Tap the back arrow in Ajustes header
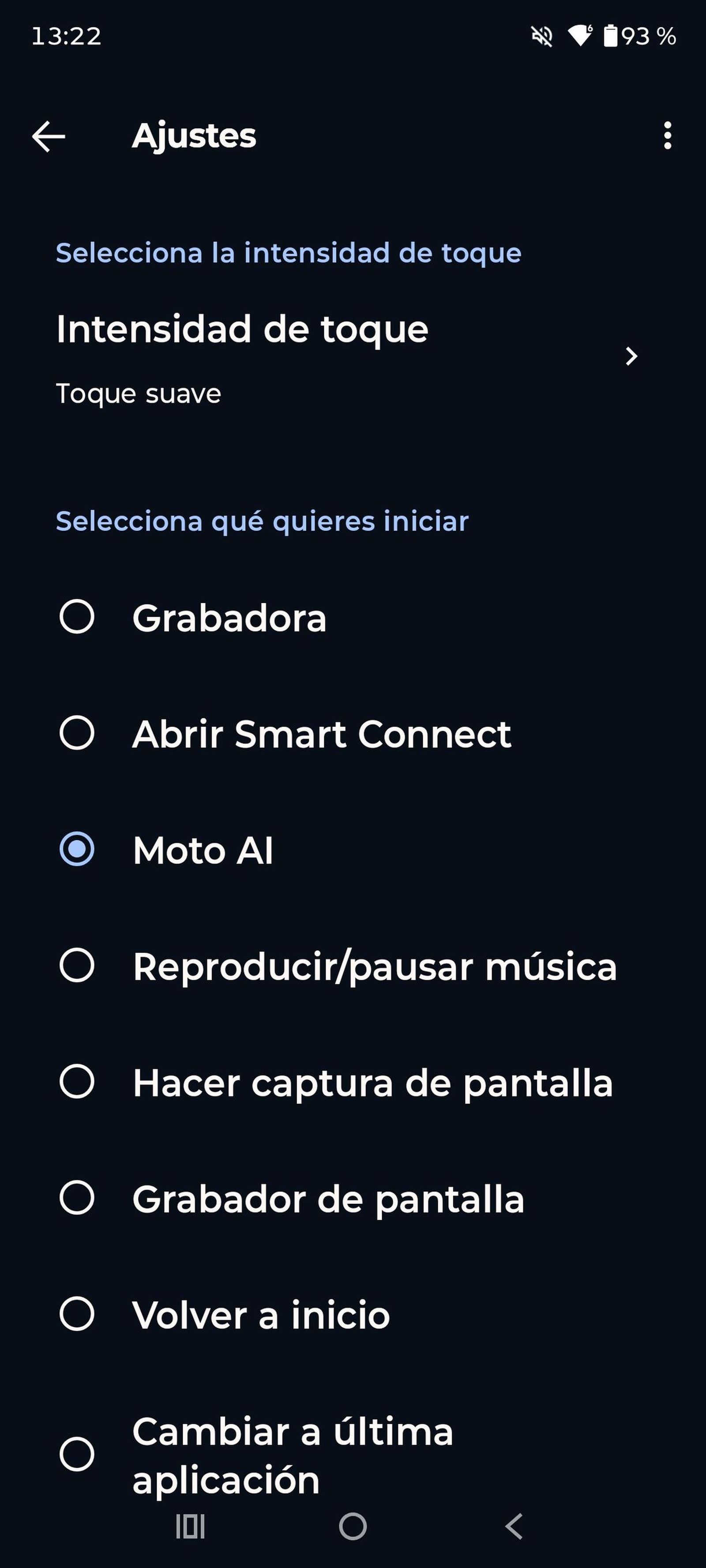The height and width of the screenshot is (1568, 706). [49, 136]
